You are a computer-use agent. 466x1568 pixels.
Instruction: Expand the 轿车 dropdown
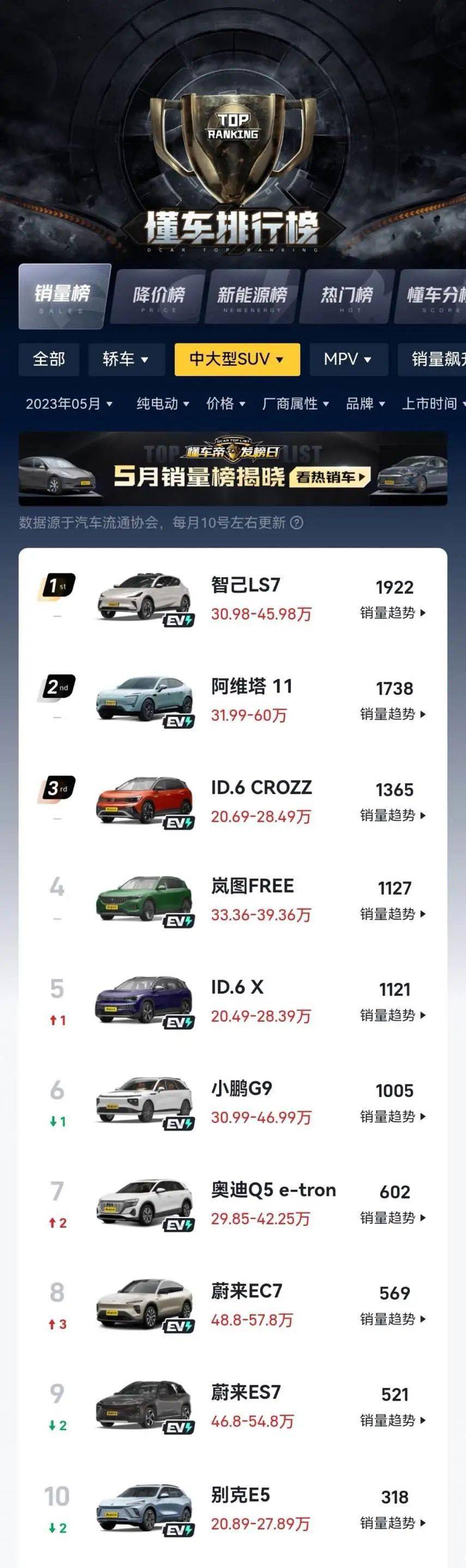(126, 359)
